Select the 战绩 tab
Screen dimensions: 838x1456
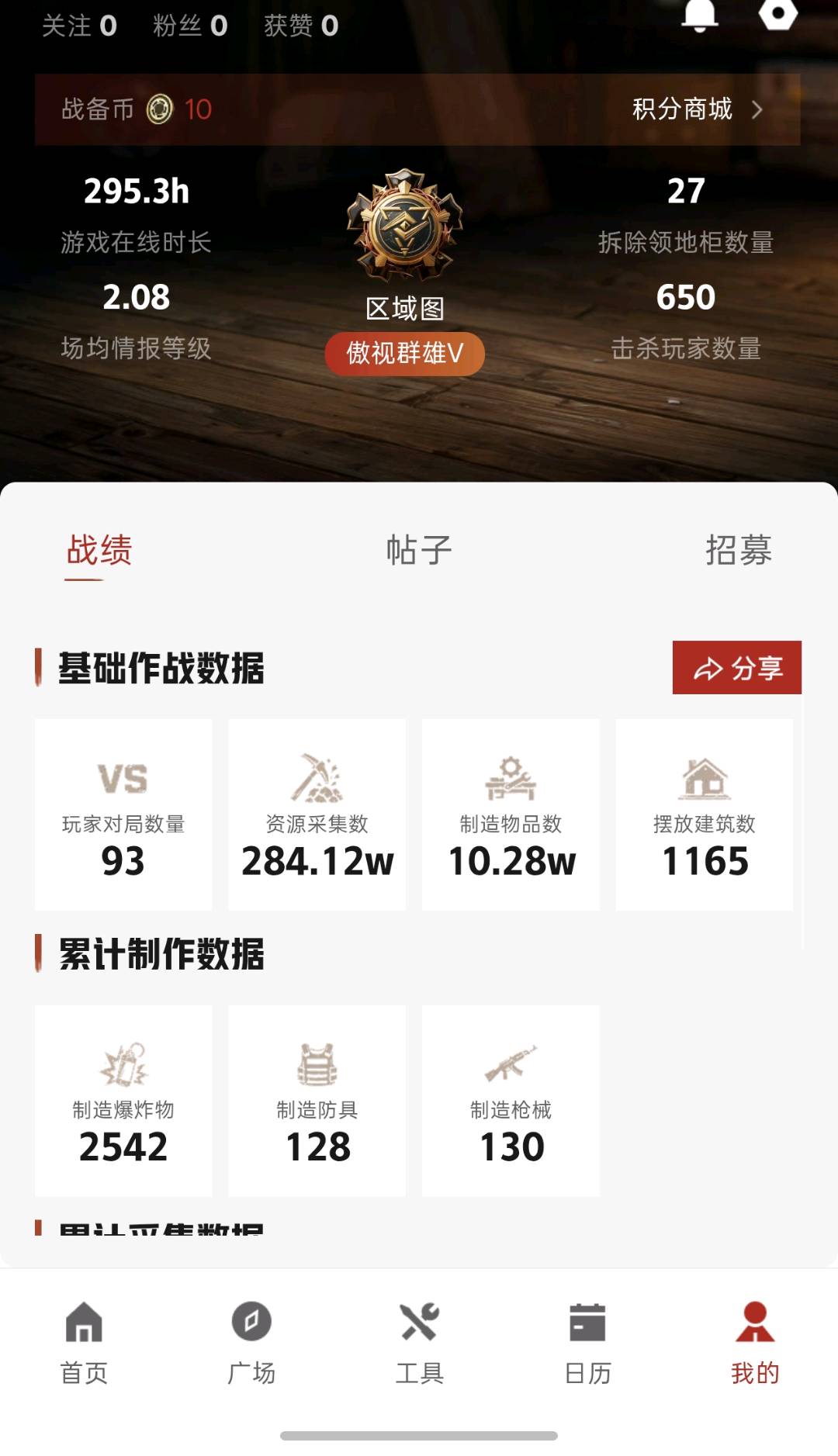[x=99, y=549]
